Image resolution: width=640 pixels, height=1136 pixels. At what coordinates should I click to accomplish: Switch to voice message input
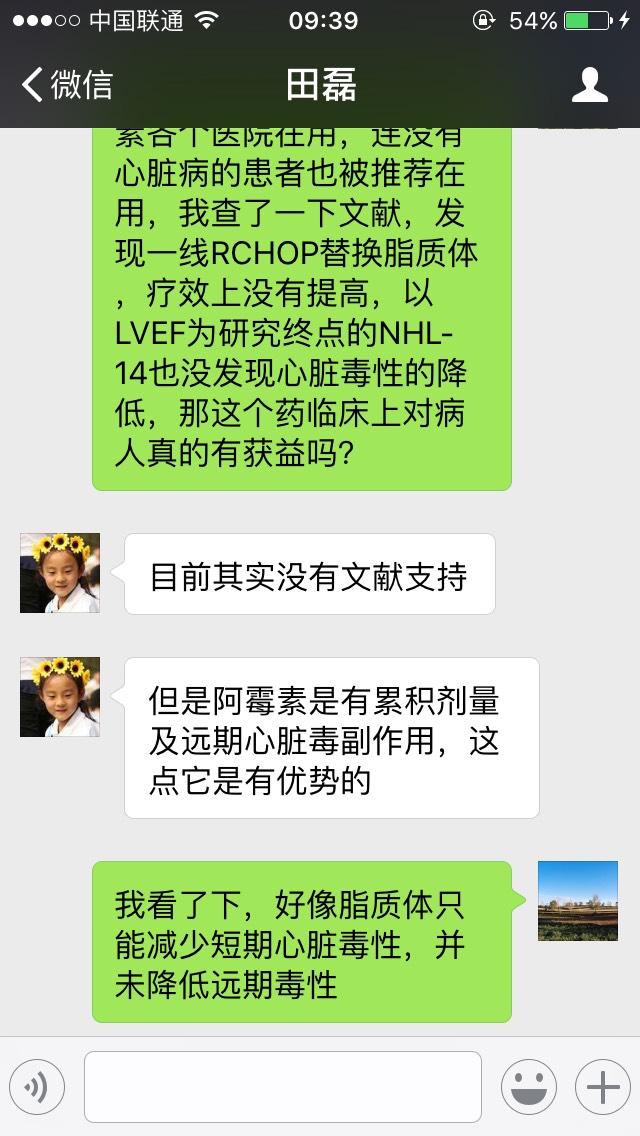pyautogui.click(x=36, y=1086)
